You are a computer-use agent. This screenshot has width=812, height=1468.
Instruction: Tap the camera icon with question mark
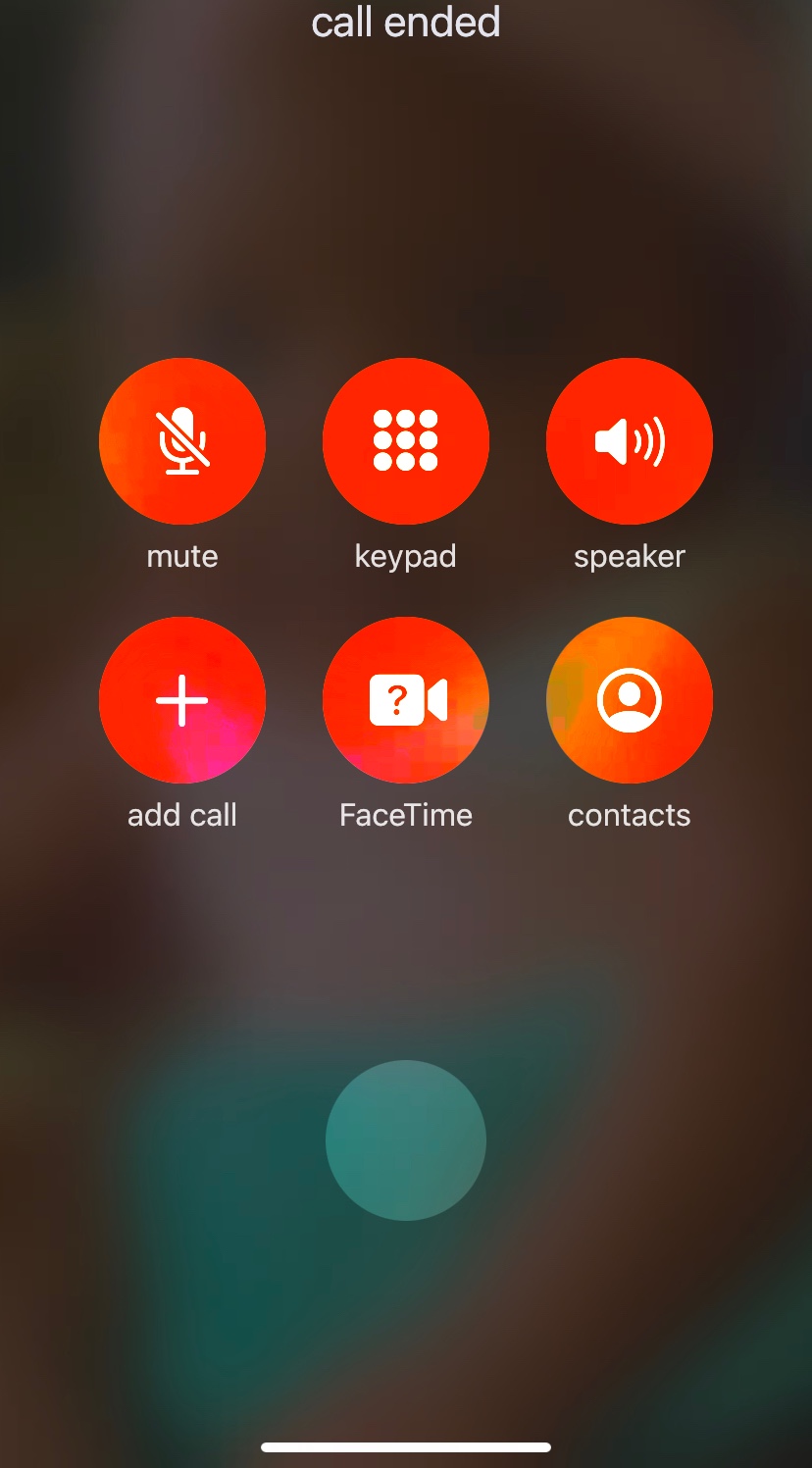[x=405, y=698]
